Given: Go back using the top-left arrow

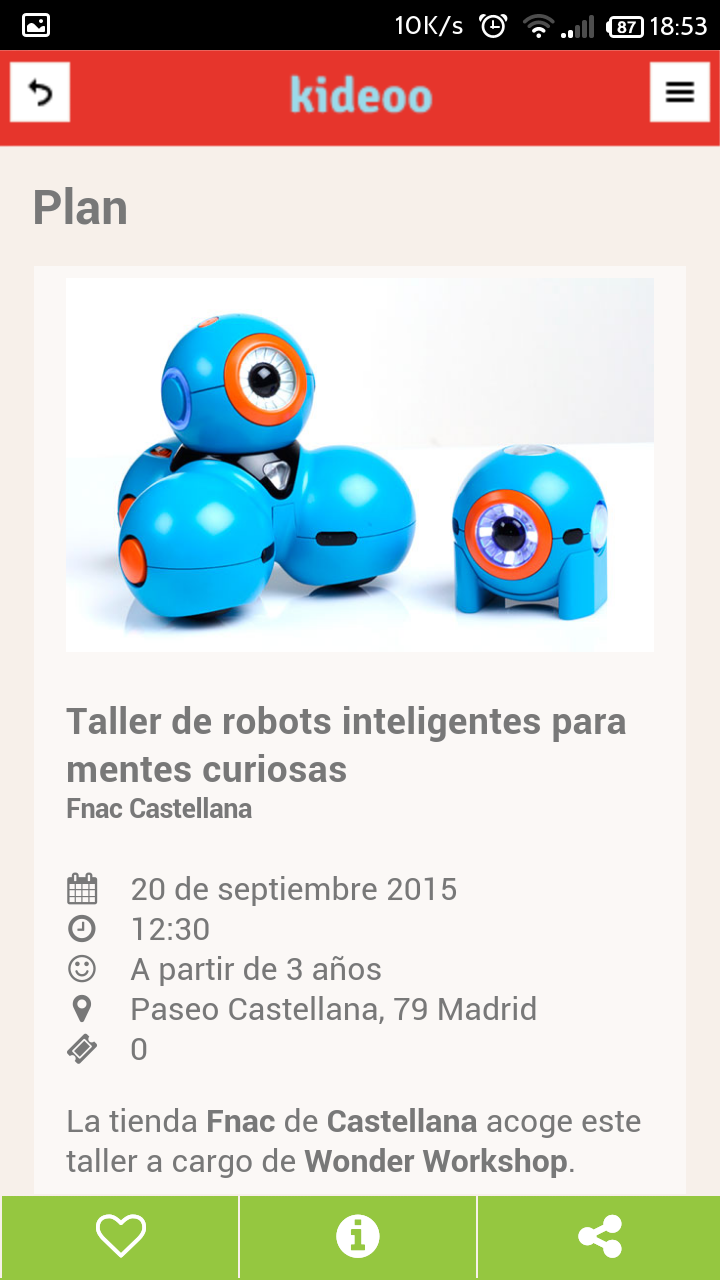Looking at the screenshot, I should [x=40, y=93].
